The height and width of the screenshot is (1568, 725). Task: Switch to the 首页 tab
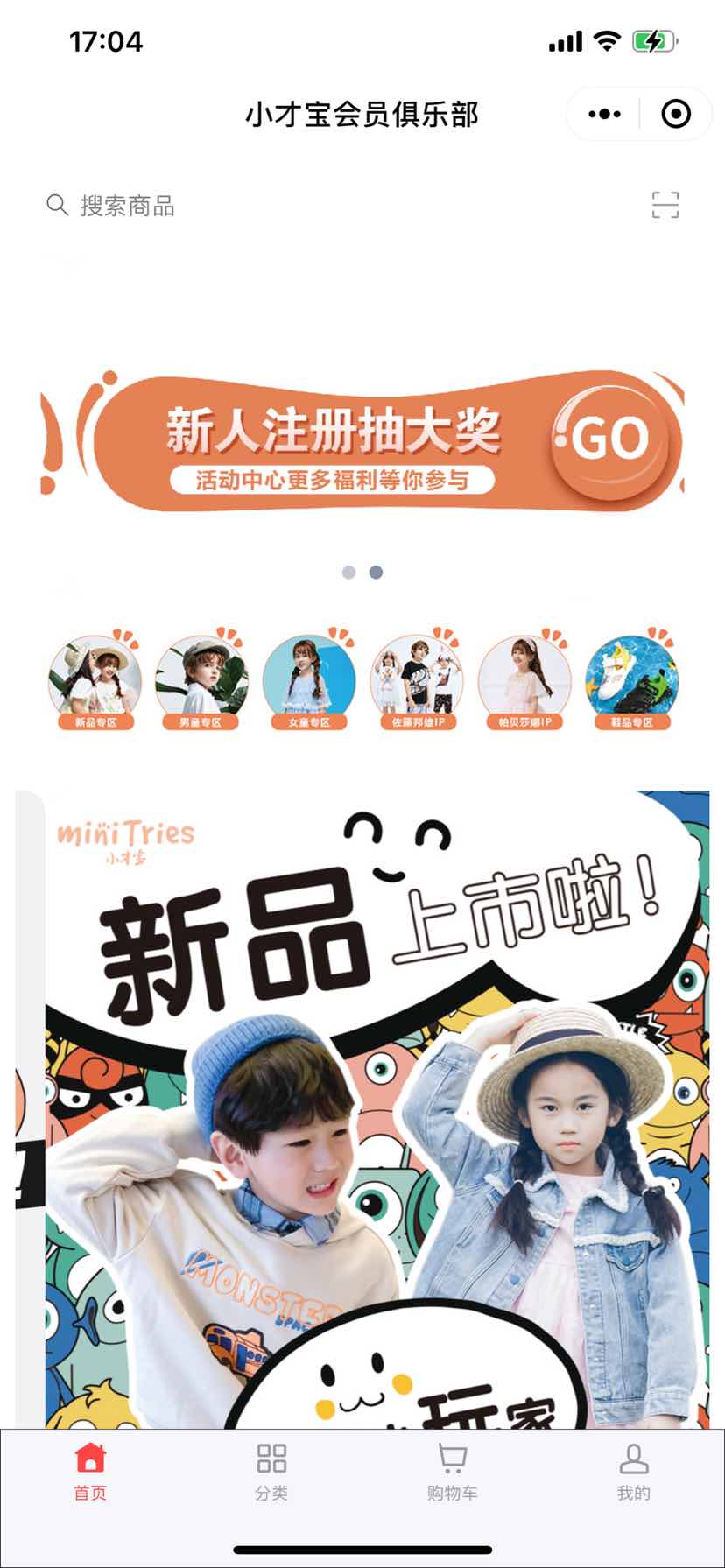coord(90,1473)
